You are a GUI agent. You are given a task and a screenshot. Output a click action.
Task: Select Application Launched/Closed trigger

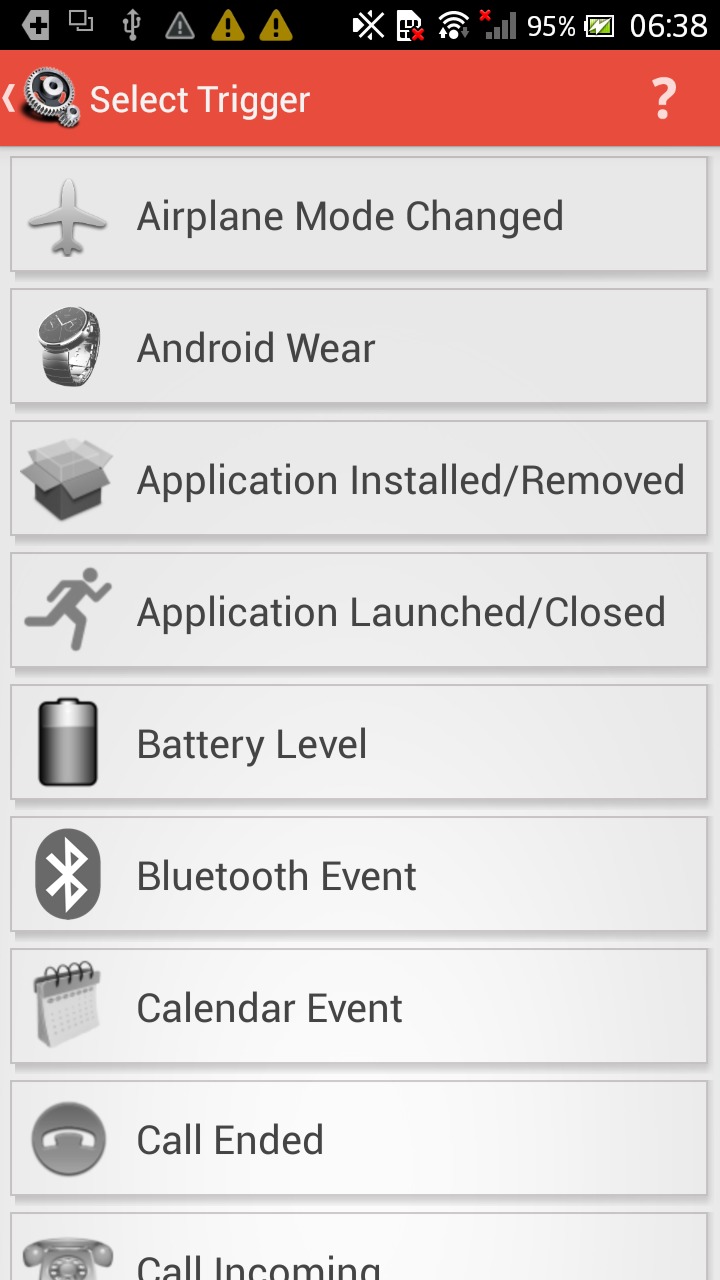359,611
